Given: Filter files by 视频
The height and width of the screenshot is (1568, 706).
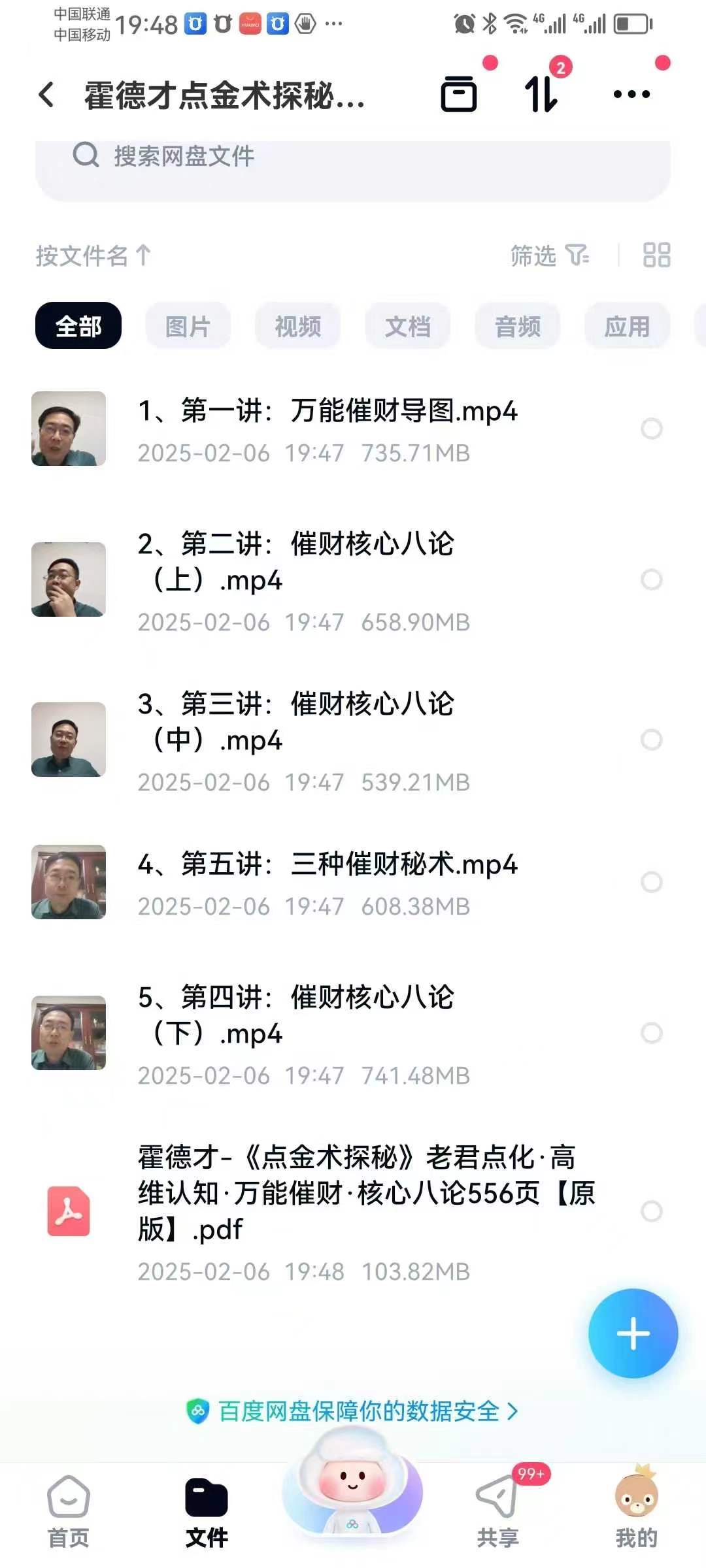Looking at the screenshot, I should pyautogui.click(x=297, y=326).
